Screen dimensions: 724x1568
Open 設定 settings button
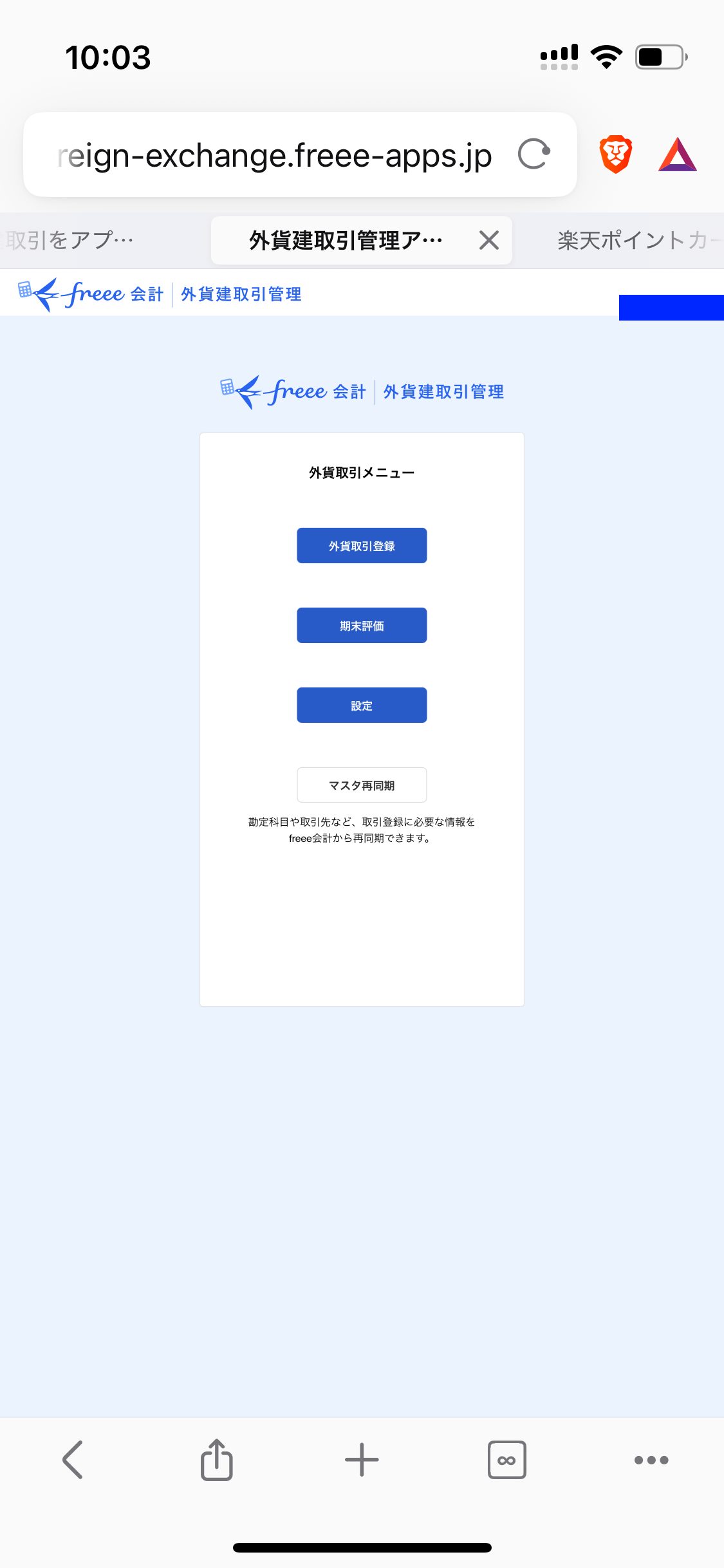click(x=362, y=705)
